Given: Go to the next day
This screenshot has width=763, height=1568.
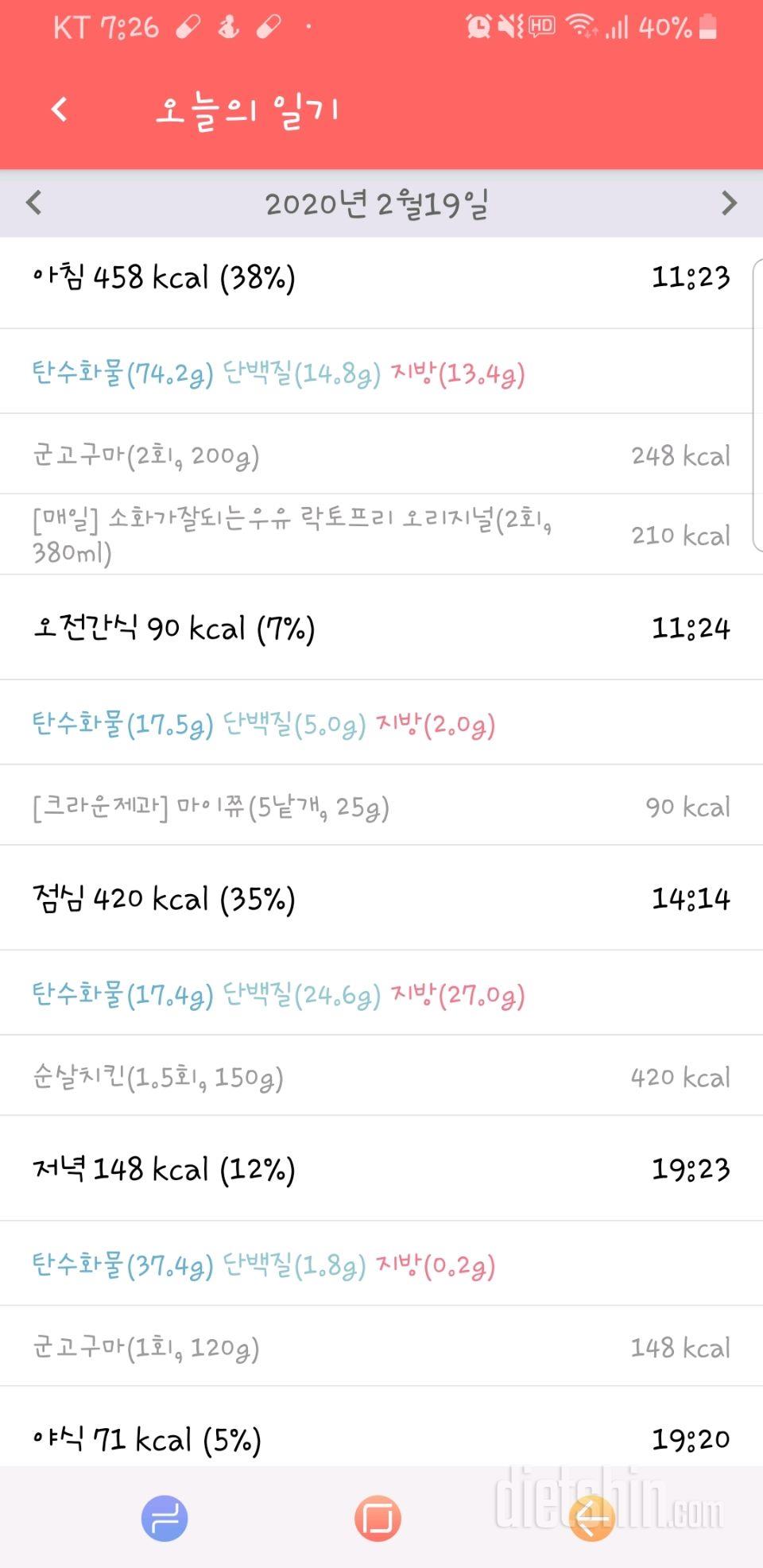Looking at the screenshot, I should tap(729, 203).
